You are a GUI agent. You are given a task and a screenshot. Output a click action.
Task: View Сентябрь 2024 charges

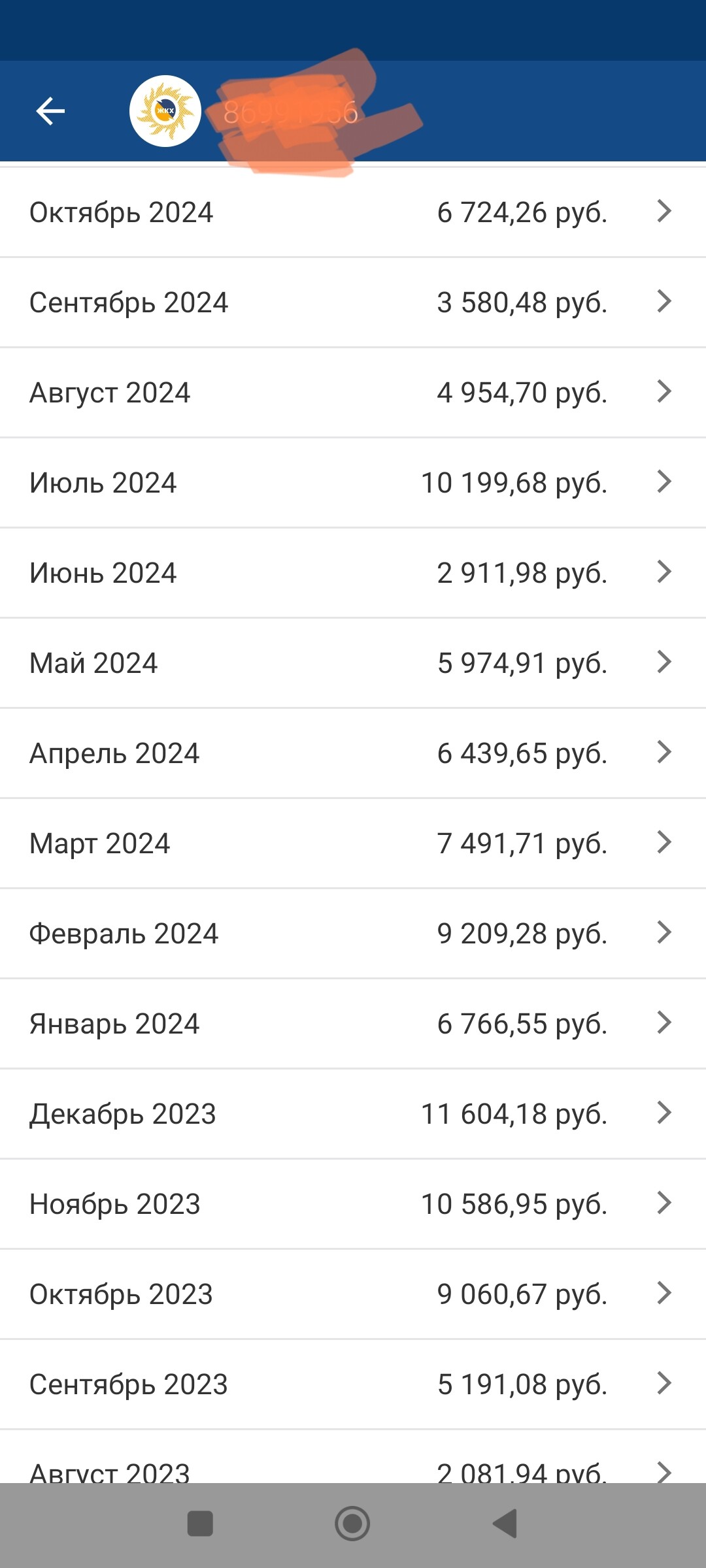coord(353,302)
